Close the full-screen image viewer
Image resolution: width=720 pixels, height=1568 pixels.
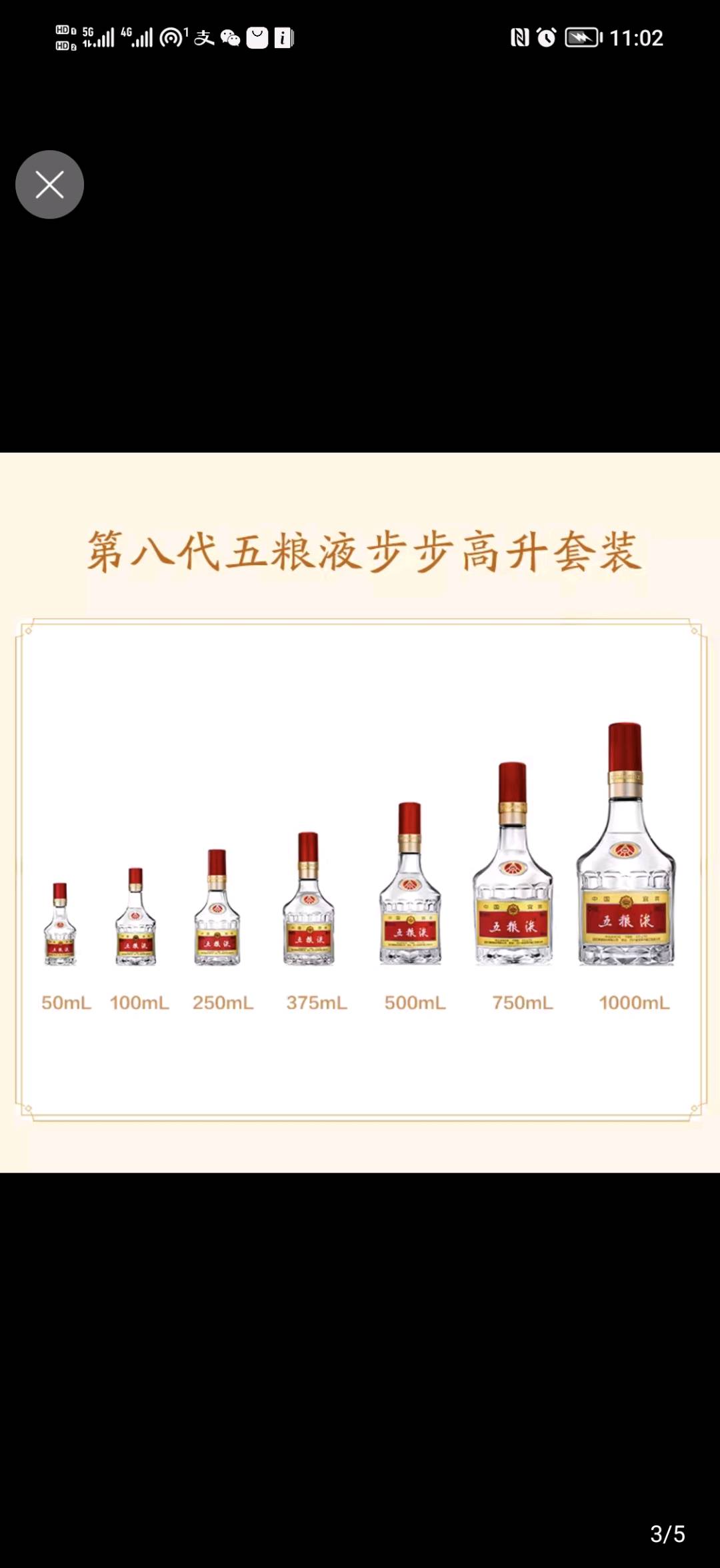49,185
